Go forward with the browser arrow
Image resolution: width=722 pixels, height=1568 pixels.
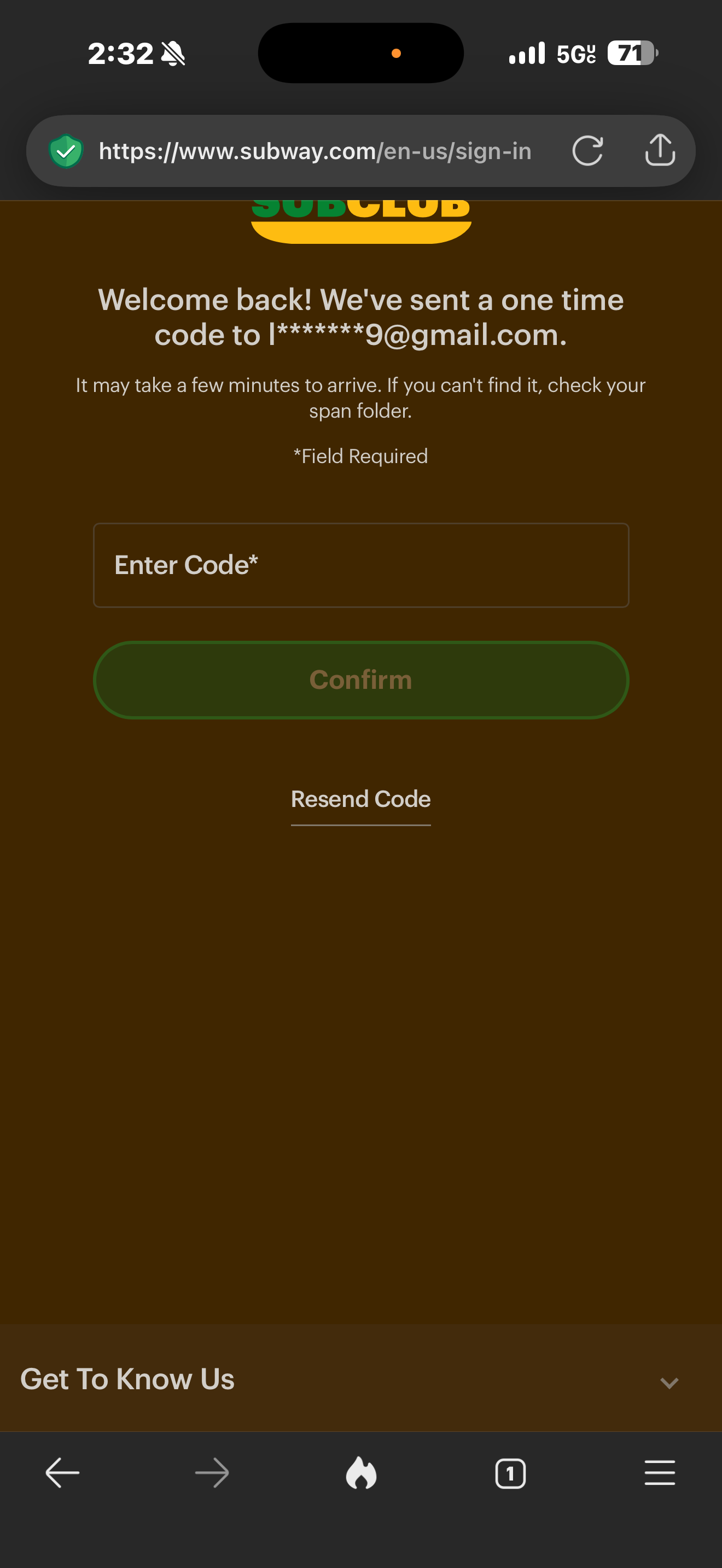click(x=212, y=1473)
